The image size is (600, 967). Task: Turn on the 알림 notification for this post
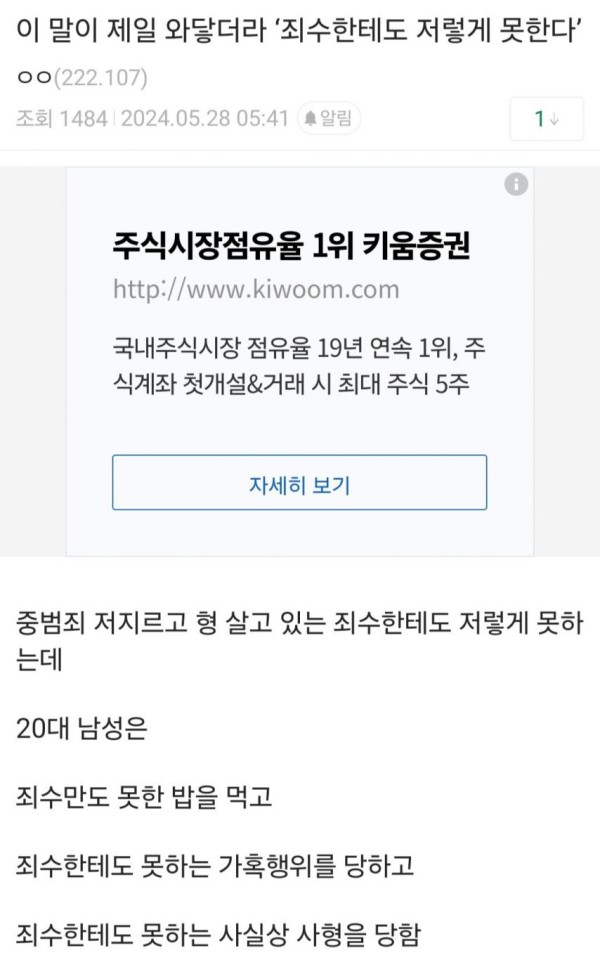(x=329, y=119)
